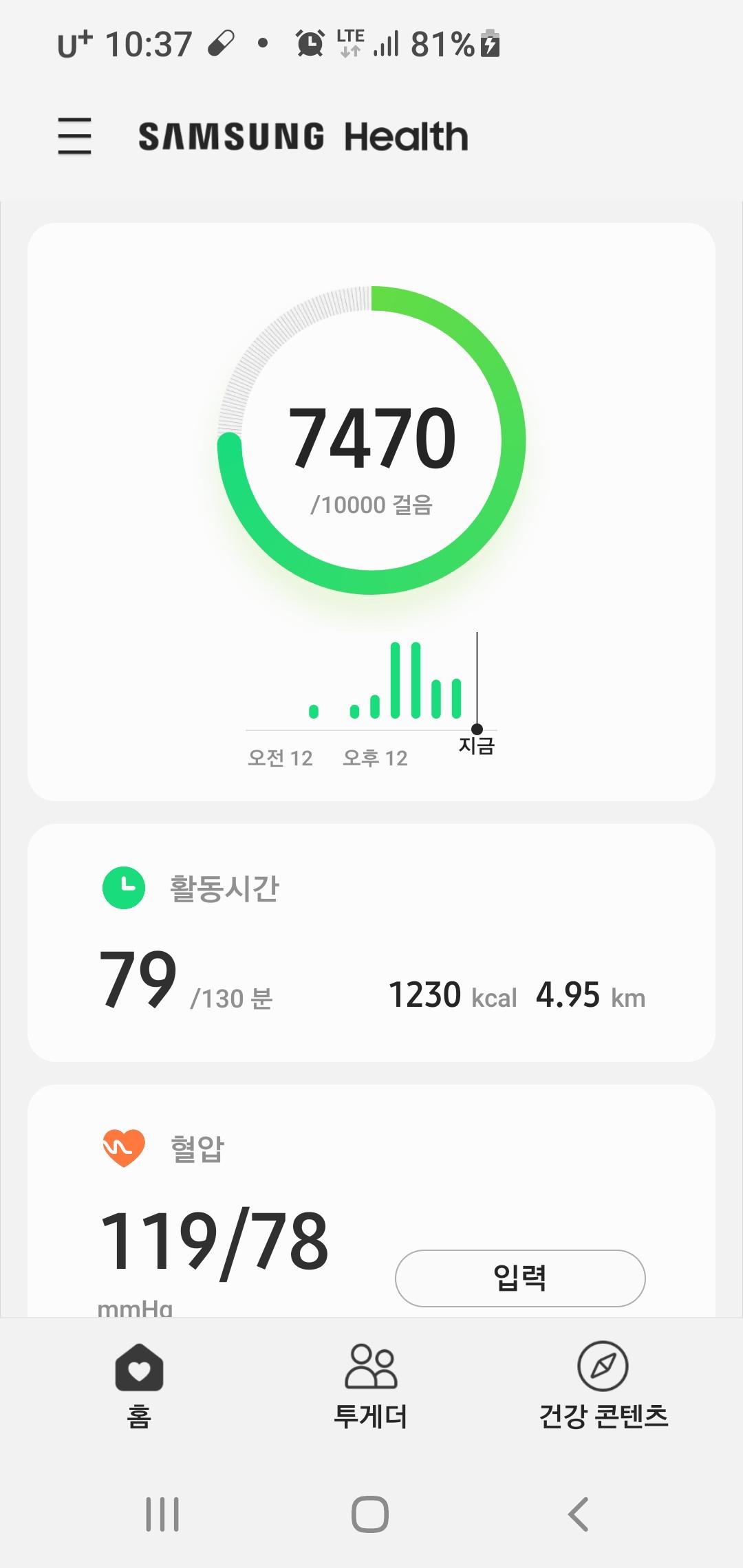
Task: Open the hamburger navigation menu
Action: click(74, 135)
